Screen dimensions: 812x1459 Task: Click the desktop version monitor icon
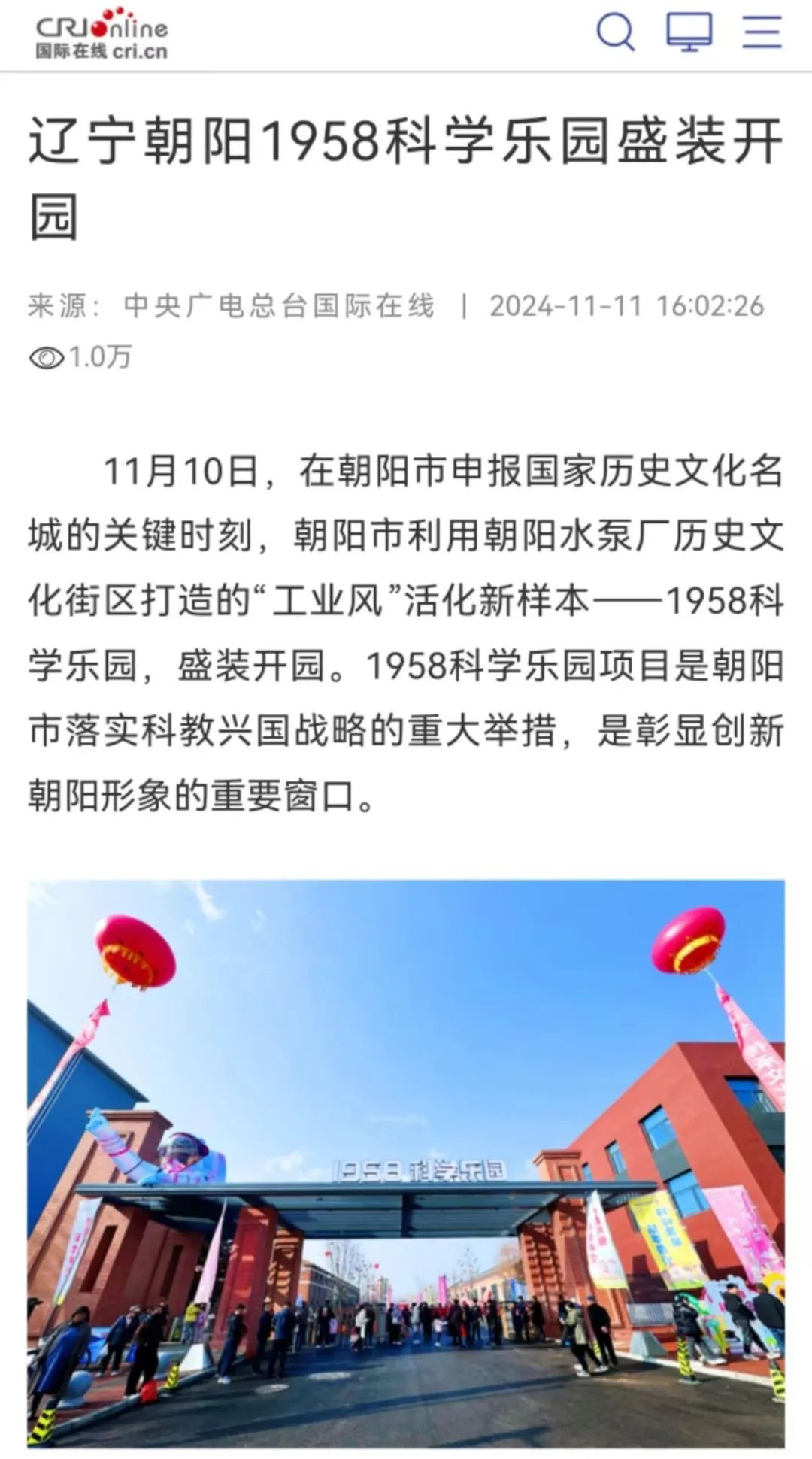(688, 32)
